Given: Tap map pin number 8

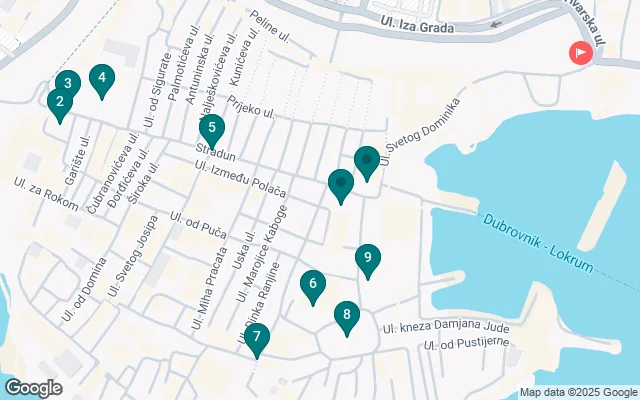Looking at the screenshot, I should tap(346, 315).
